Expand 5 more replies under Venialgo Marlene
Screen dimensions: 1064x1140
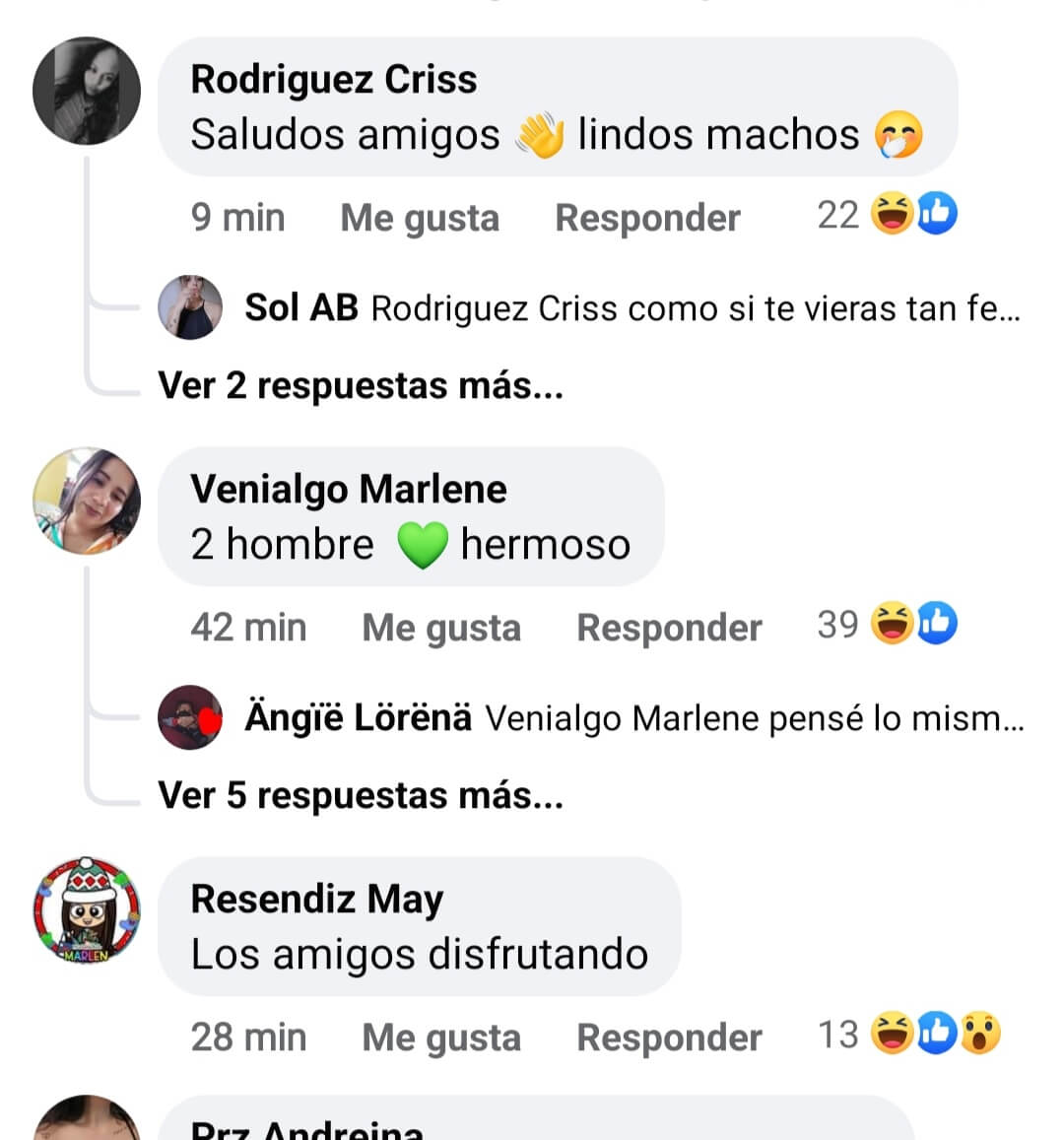coord(361,795)
